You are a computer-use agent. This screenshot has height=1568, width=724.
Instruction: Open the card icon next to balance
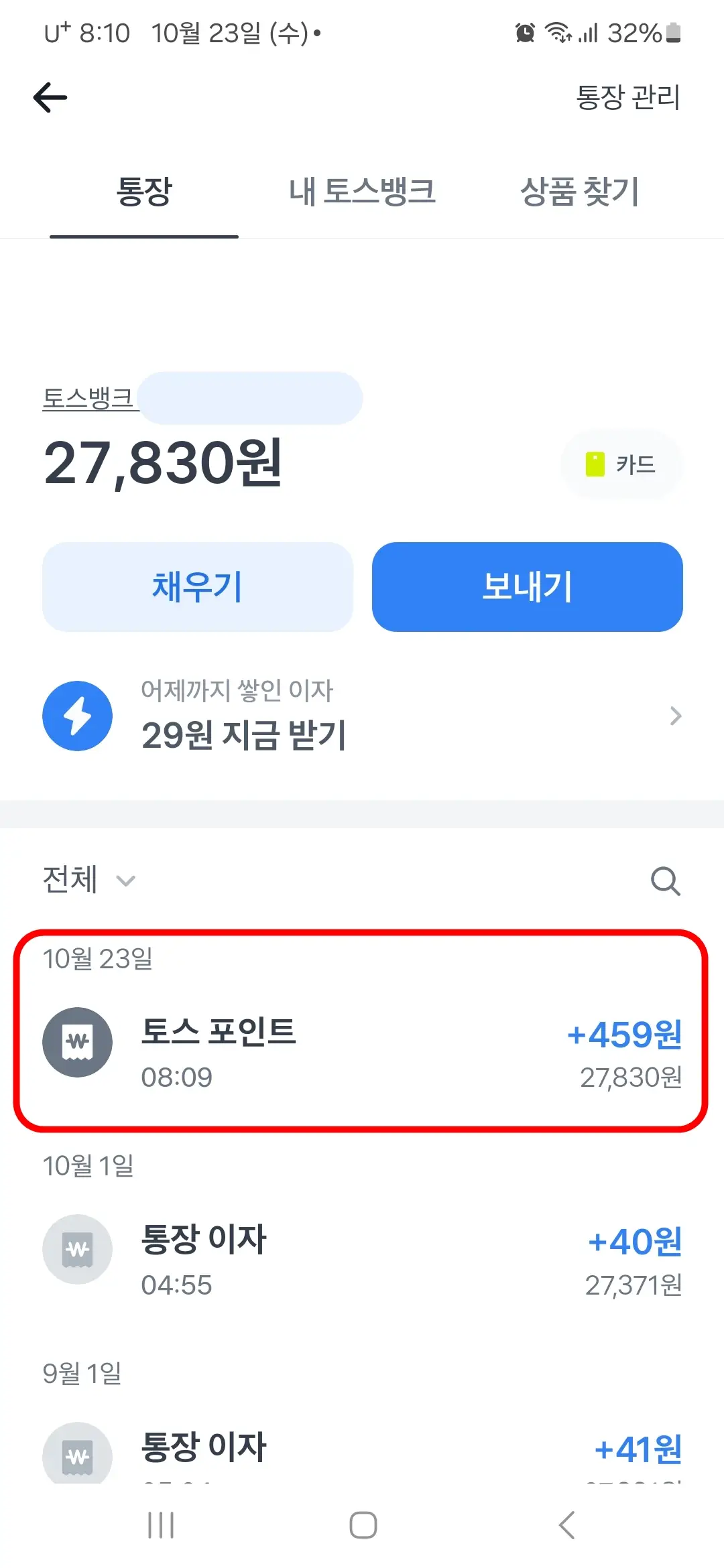click(x=621, y=465)
